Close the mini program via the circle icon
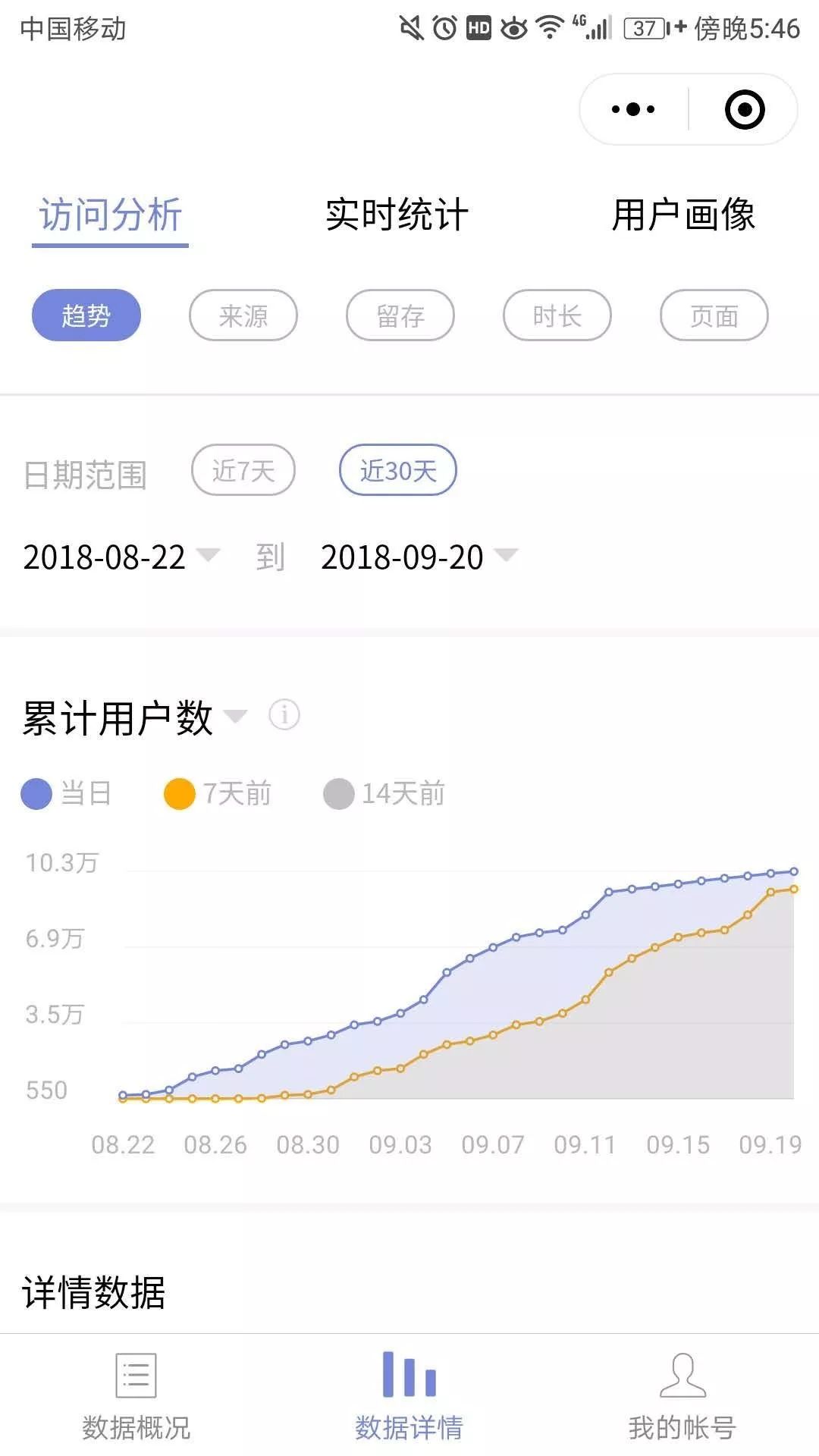This screenshot has width=819, height=1456. [745, 109]
